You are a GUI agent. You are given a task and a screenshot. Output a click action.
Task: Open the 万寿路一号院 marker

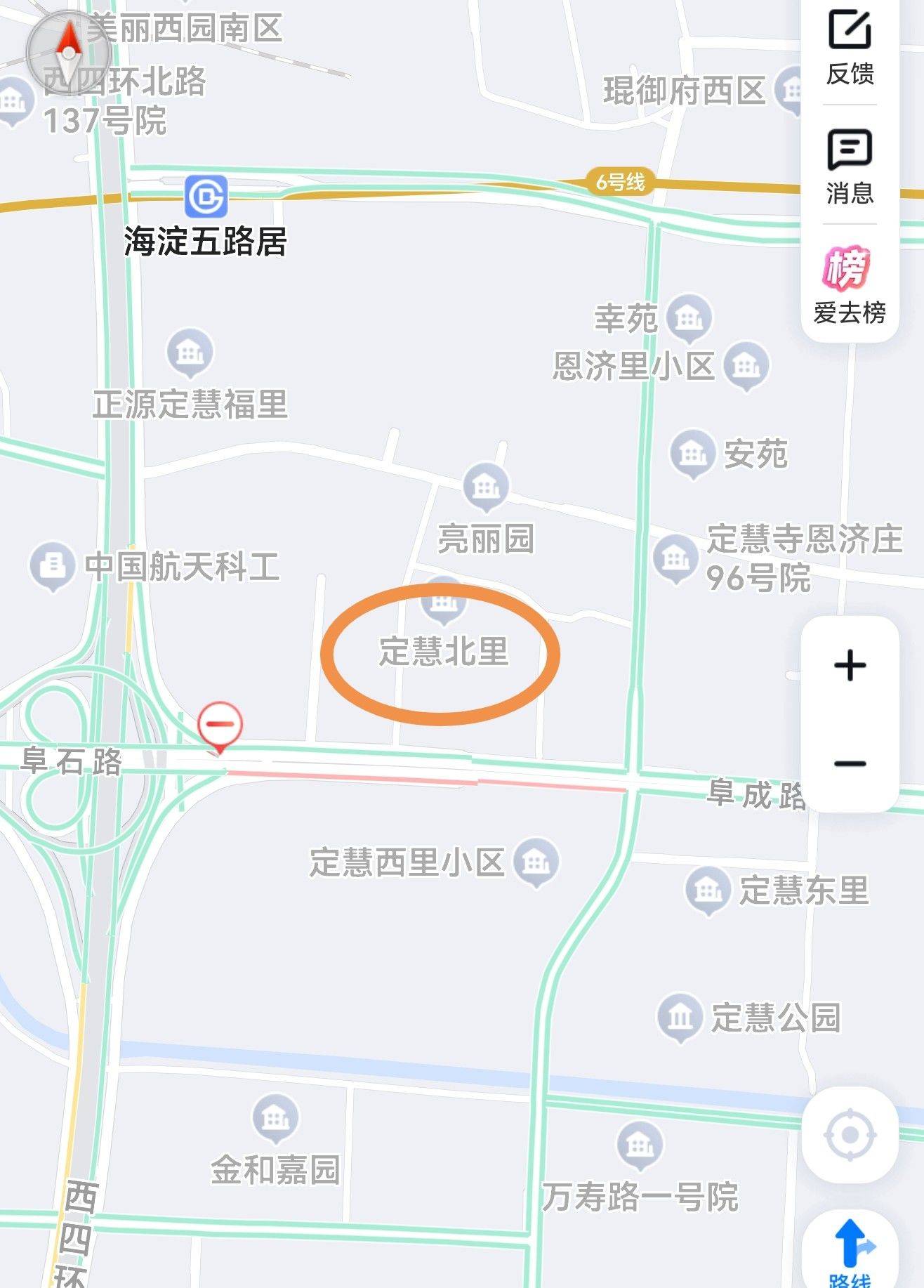click(x=640, y=1145)
